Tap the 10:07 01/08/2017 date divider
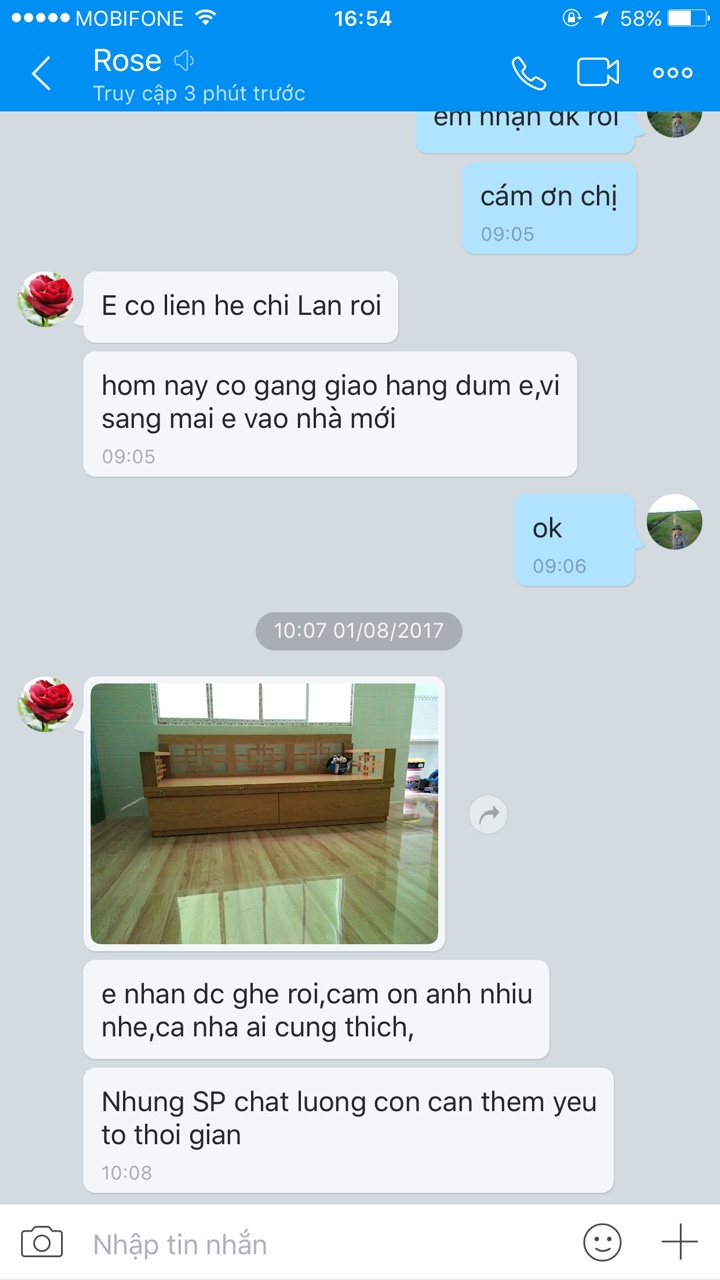 (358, 630)
